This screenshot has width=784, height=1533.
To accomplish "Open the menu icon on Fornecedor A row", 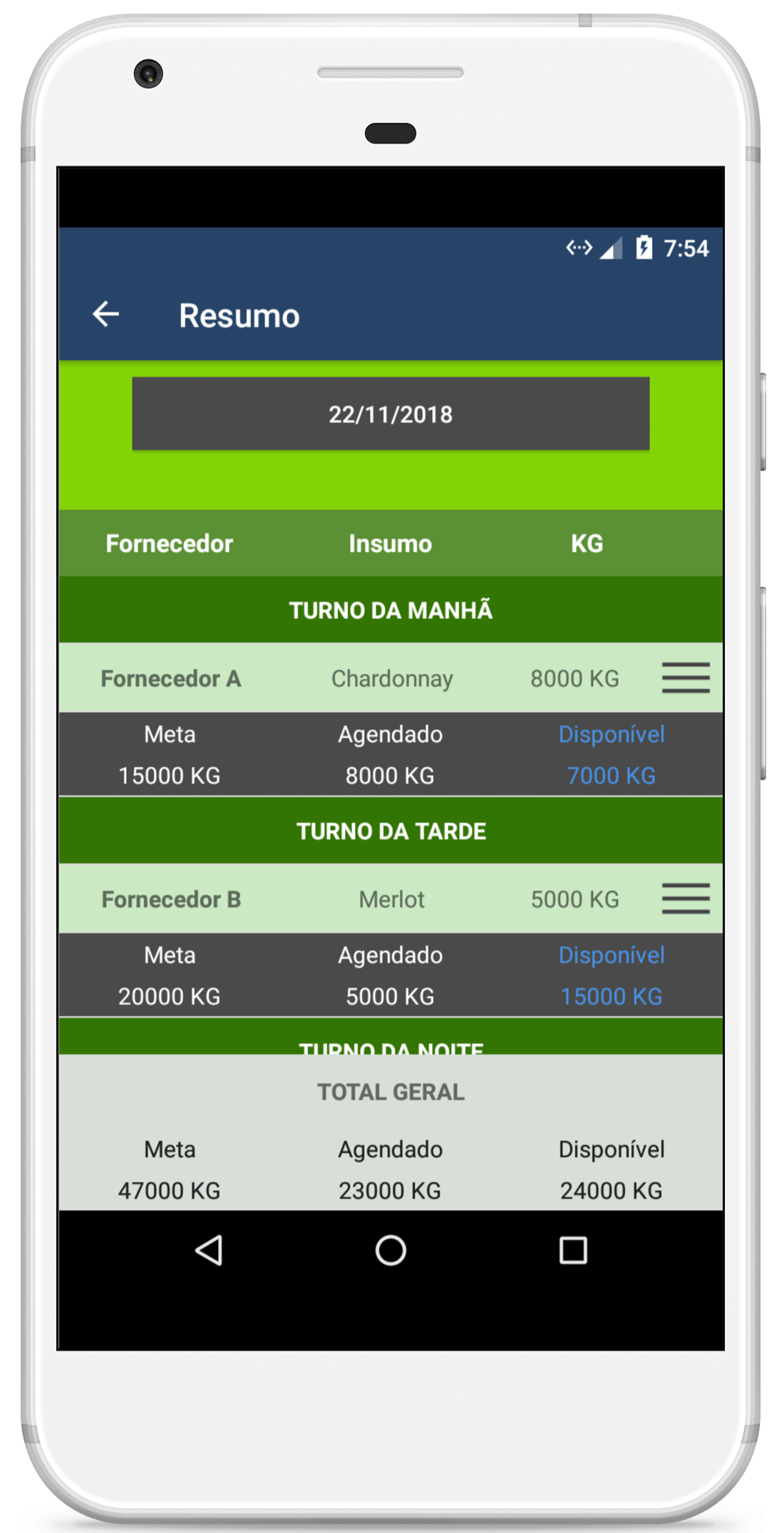I will pos(685,677).
